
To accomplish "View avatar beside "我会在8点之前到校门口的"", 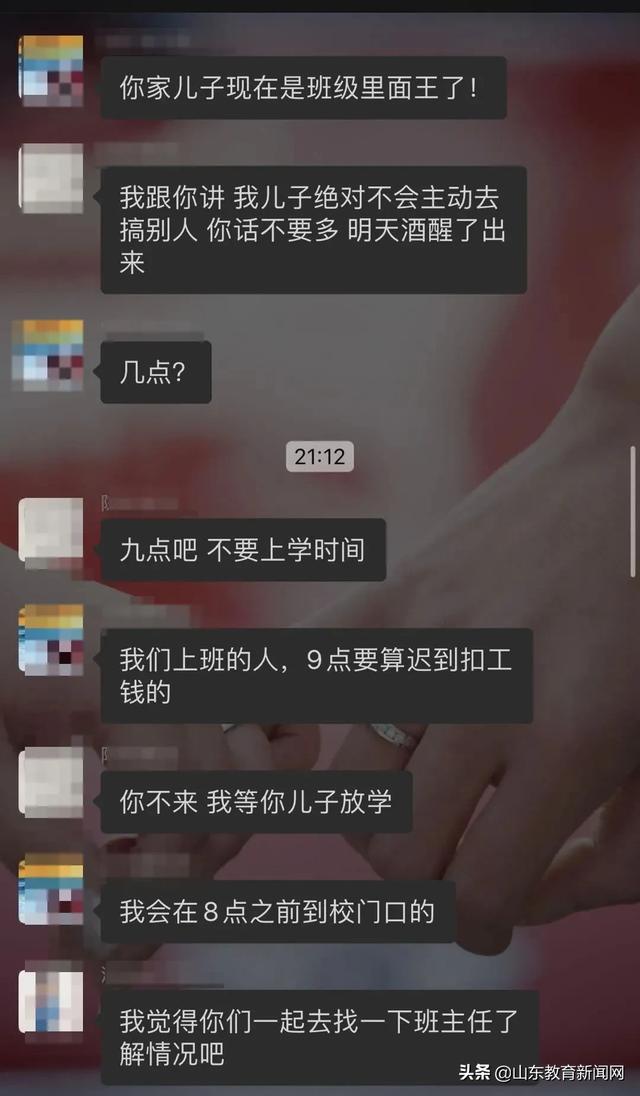I will click(50, 889).
